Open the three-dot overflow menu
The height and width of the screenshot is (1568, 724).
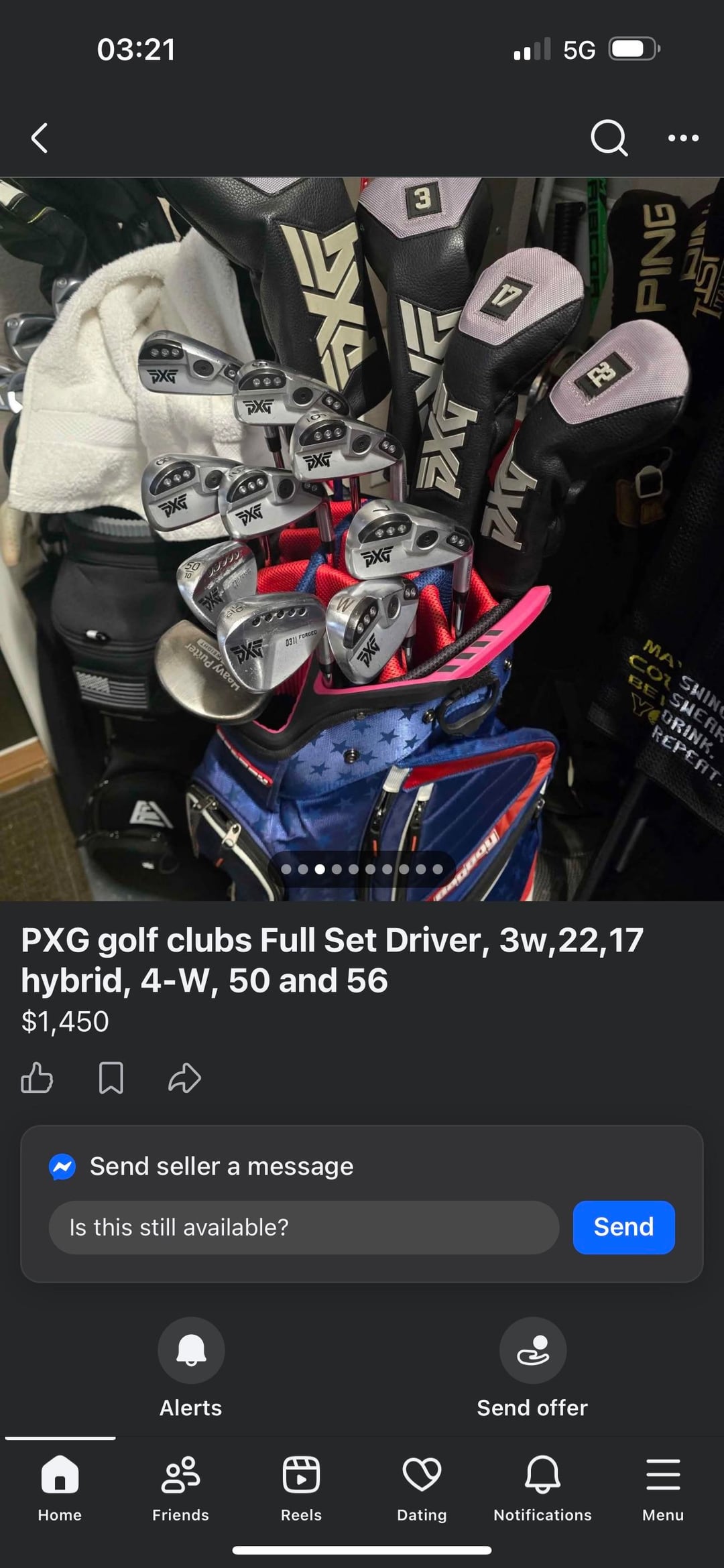[x=683, y=138]
